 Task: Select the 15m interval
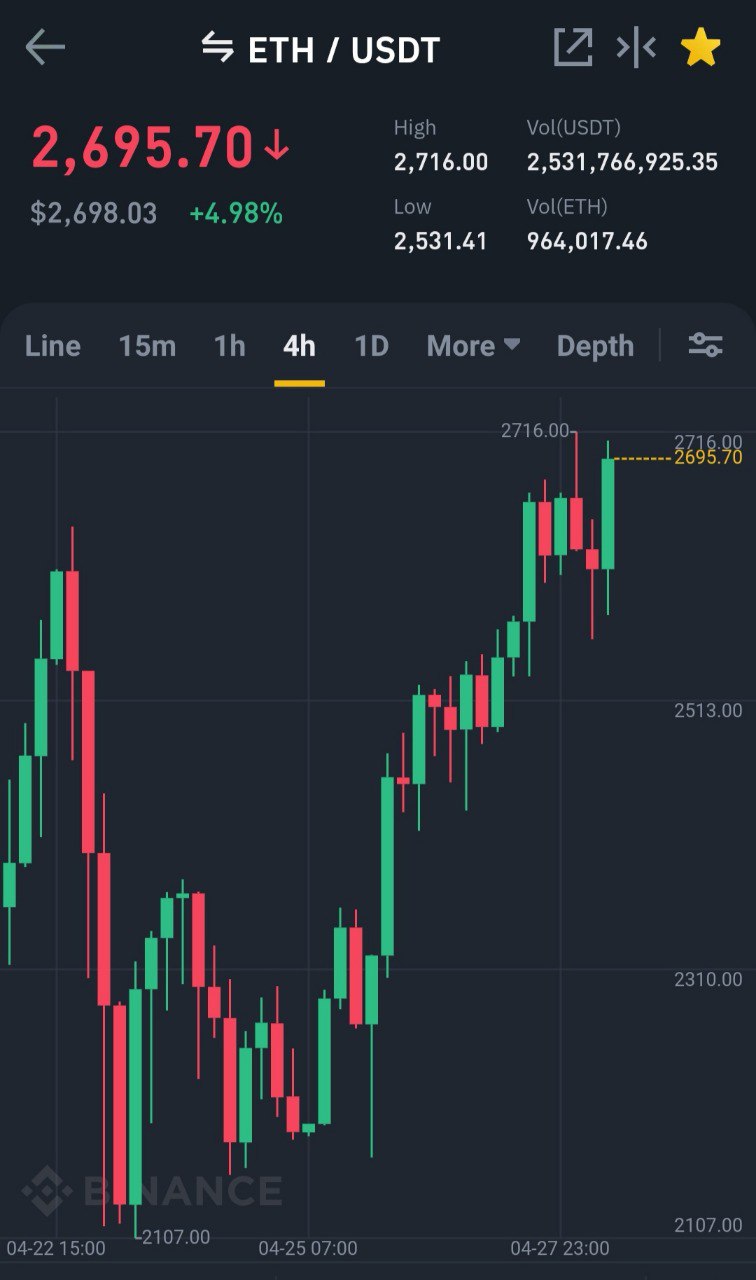[x=147, y=346]
